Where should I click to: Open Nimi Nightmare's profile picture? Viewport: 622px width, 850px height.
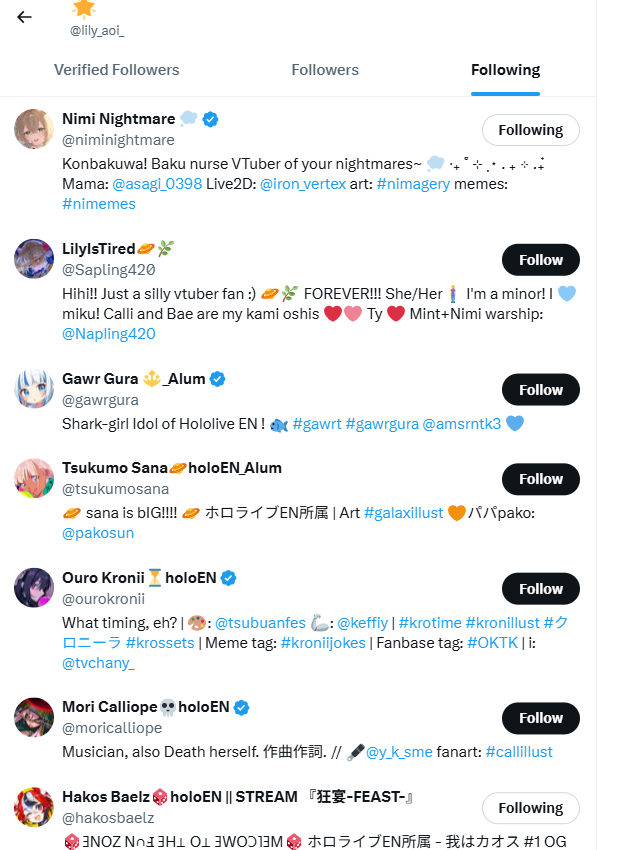[x=34, y=129]
